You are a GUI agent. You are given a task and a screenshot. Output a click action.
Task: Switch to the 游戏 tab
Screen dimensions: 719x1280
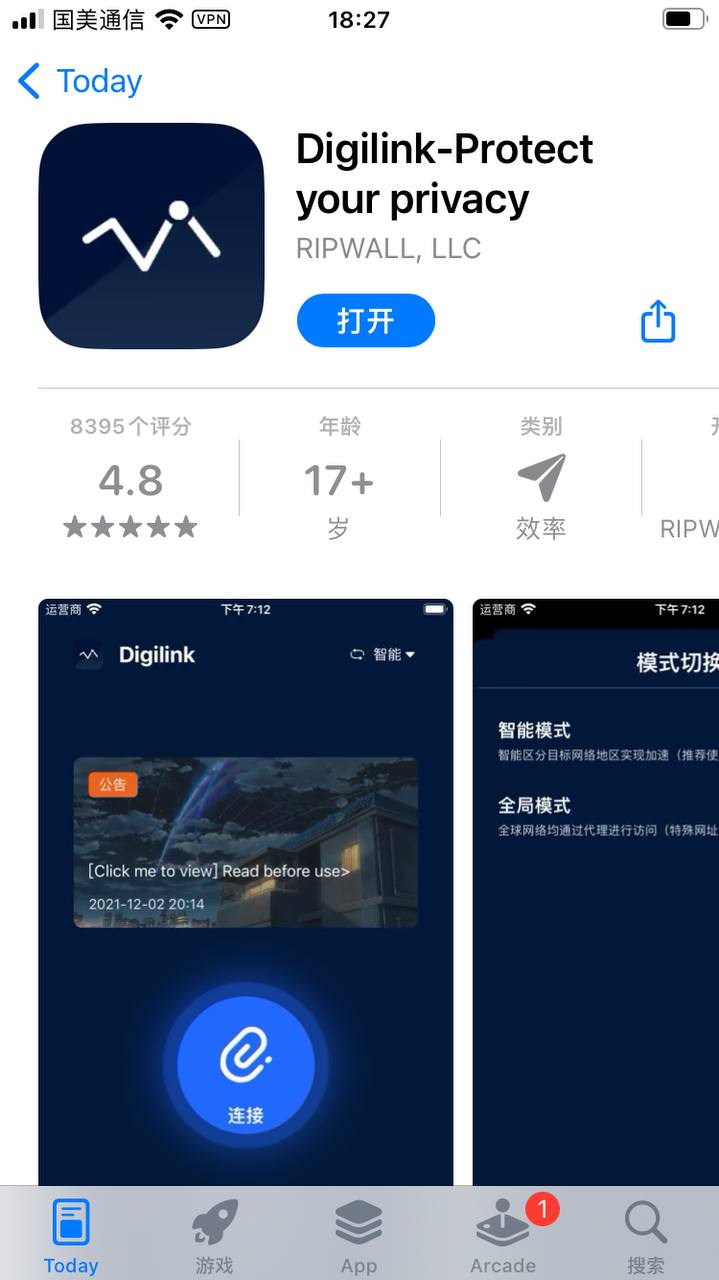coord(214,1236)
